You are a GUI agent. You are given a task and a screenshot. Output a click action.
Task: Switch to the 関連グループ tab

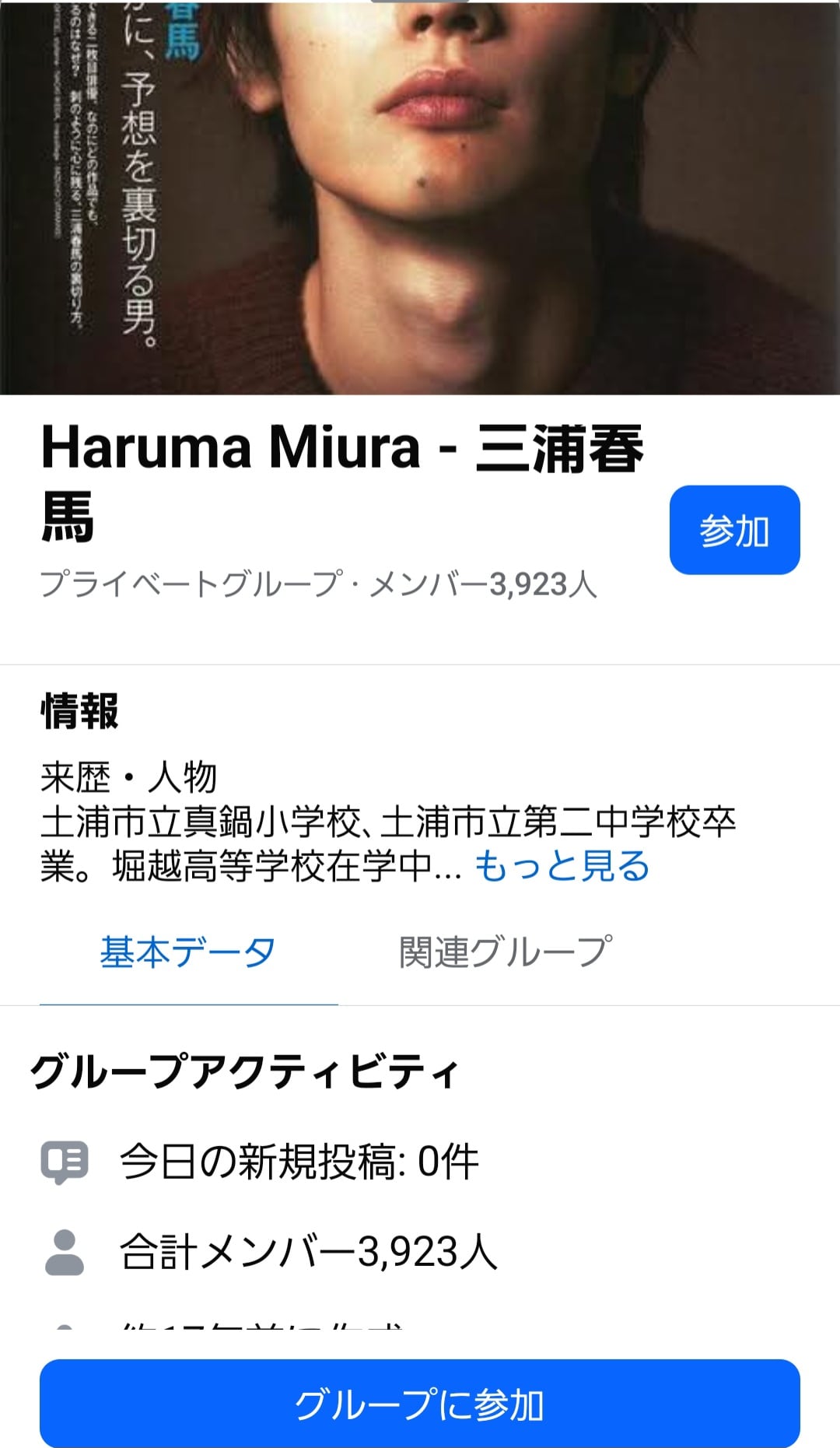[506, 952]
